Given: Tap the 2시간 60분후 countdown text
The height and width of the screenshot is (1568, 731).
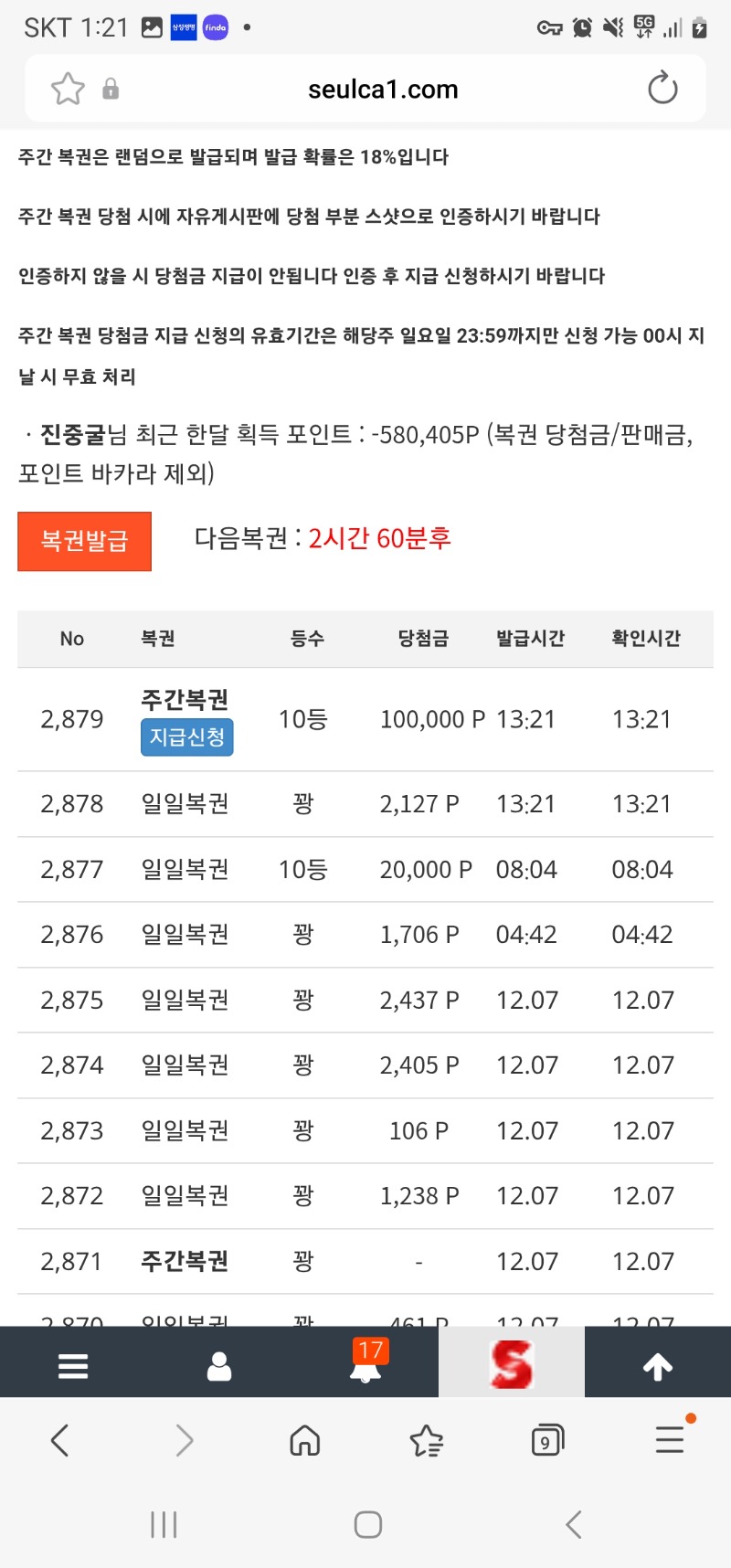Looking at the screenshot, I should click(377, 539).
